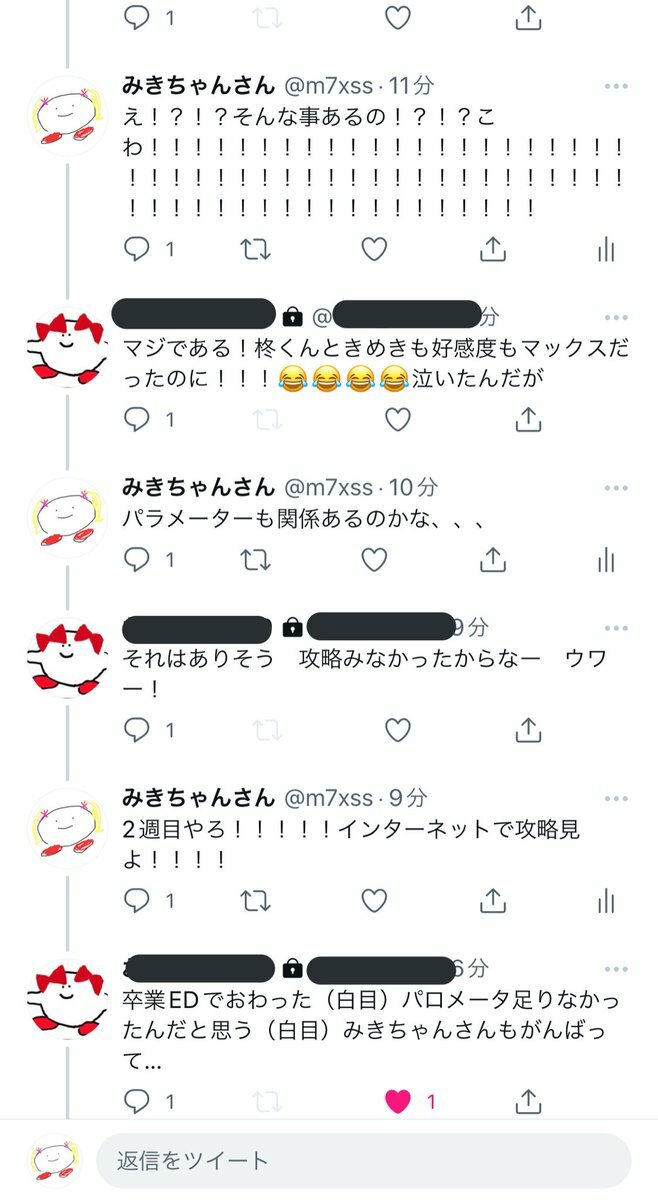The image size is (658, 1200).
Task: Share the tweet パラメーターも関係あるのかな
Action: 492,559
